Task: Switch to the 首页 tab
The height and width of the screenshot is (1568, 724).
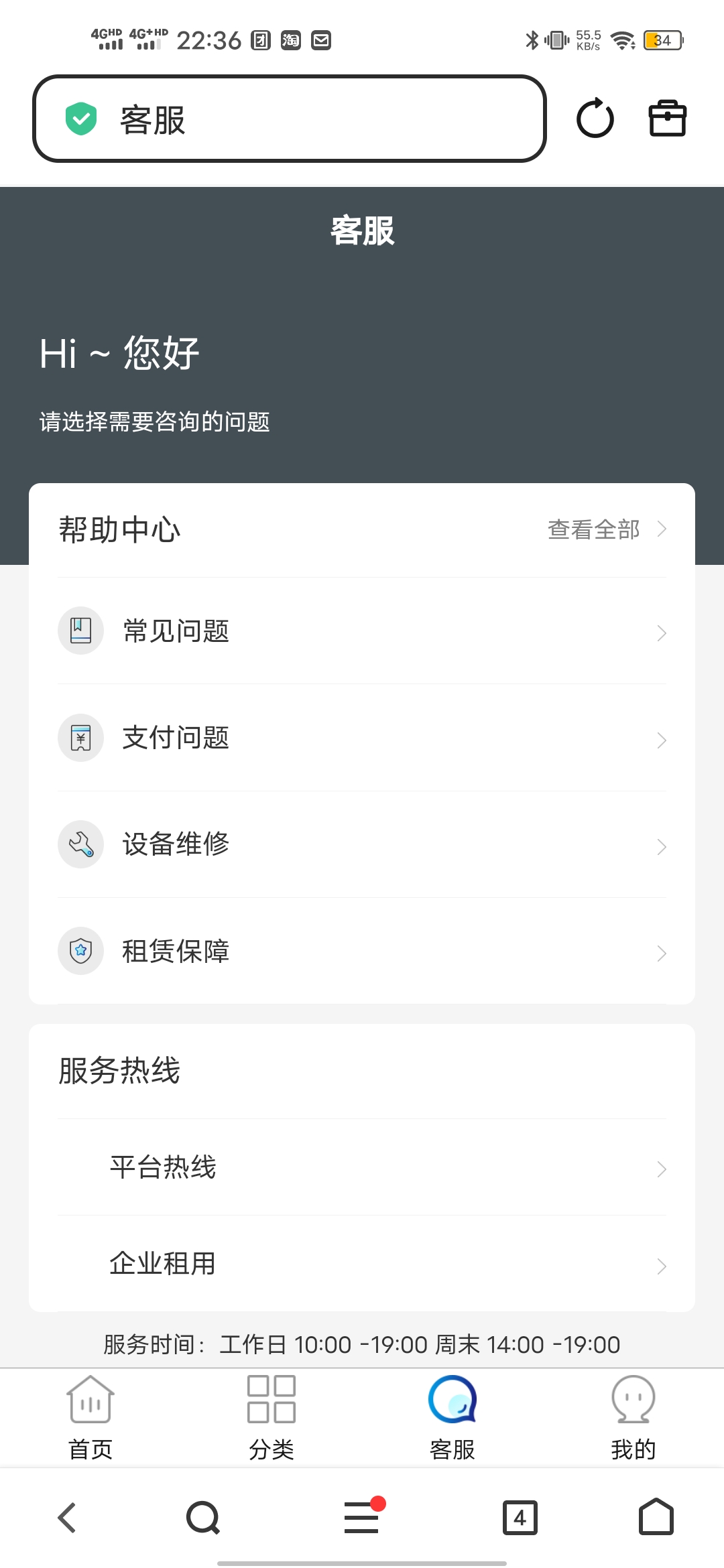Action: pos(90,1417)
